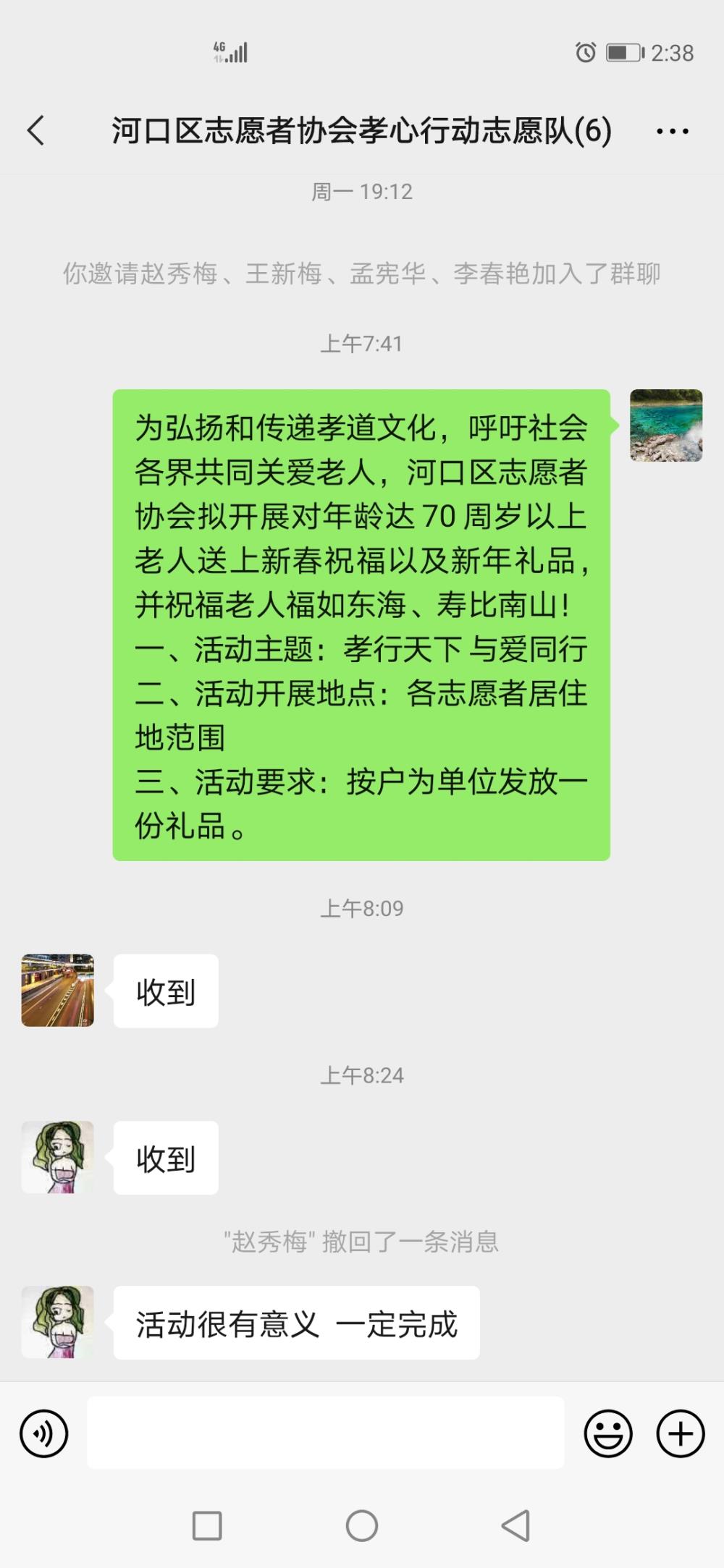
Task: Open avatar beside '活动很有意义 一定完成'
Action: pos(58,1322)
